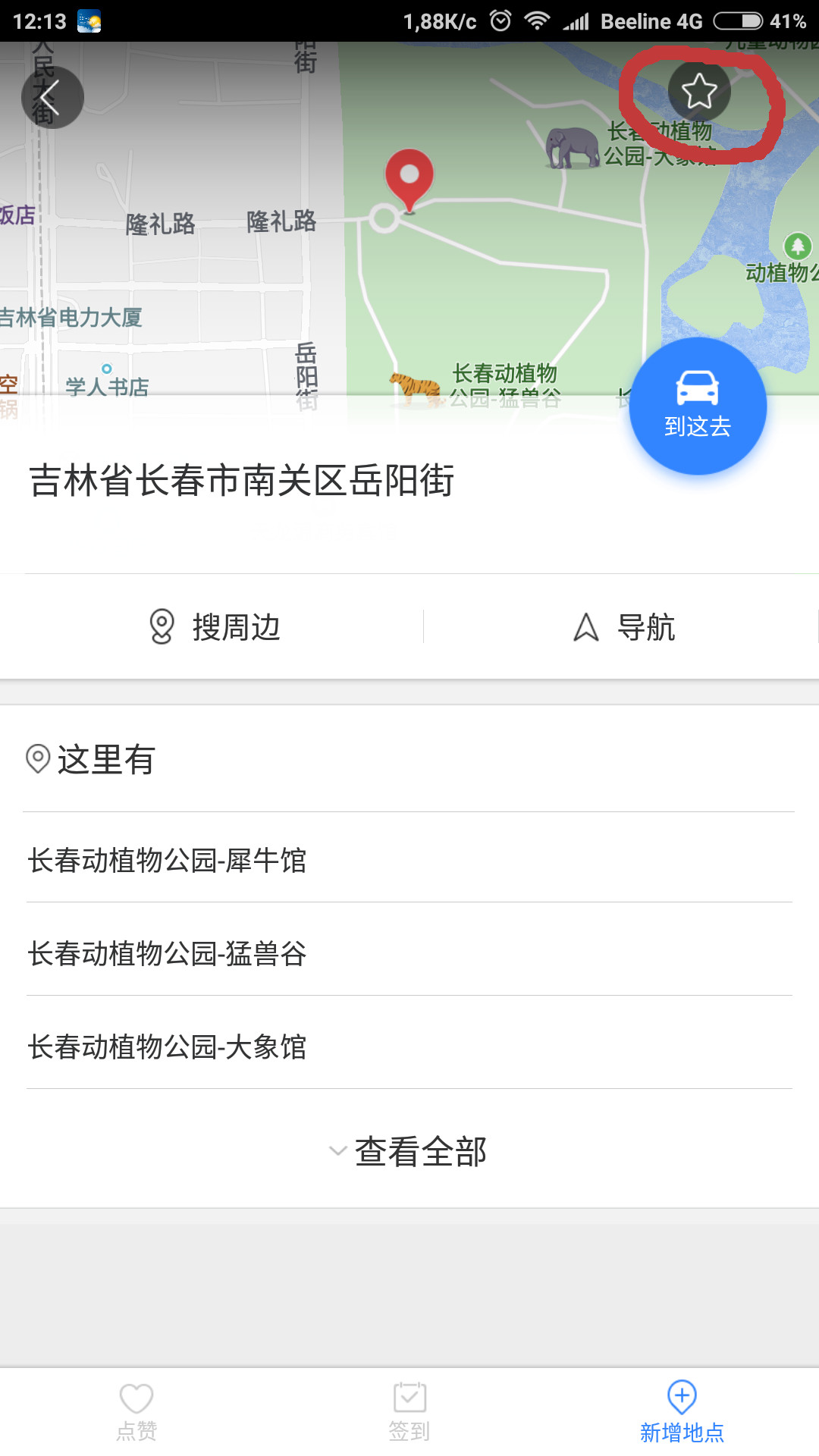Favorite this location with the star
The width and height of the screenshot is (819, 1456).
[x=698, y=92]
